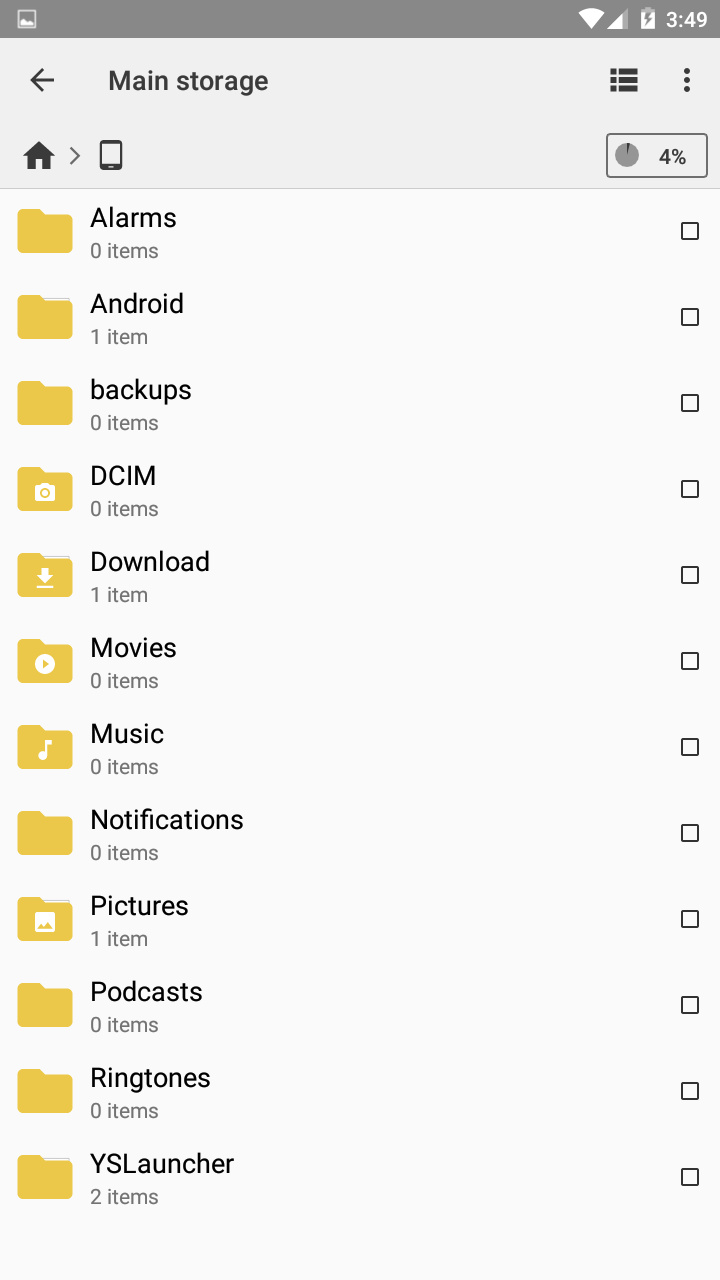This screenshot has height=1280, width=720.
Task: Open the Ringtones folder
Action: pos(150,1092)
